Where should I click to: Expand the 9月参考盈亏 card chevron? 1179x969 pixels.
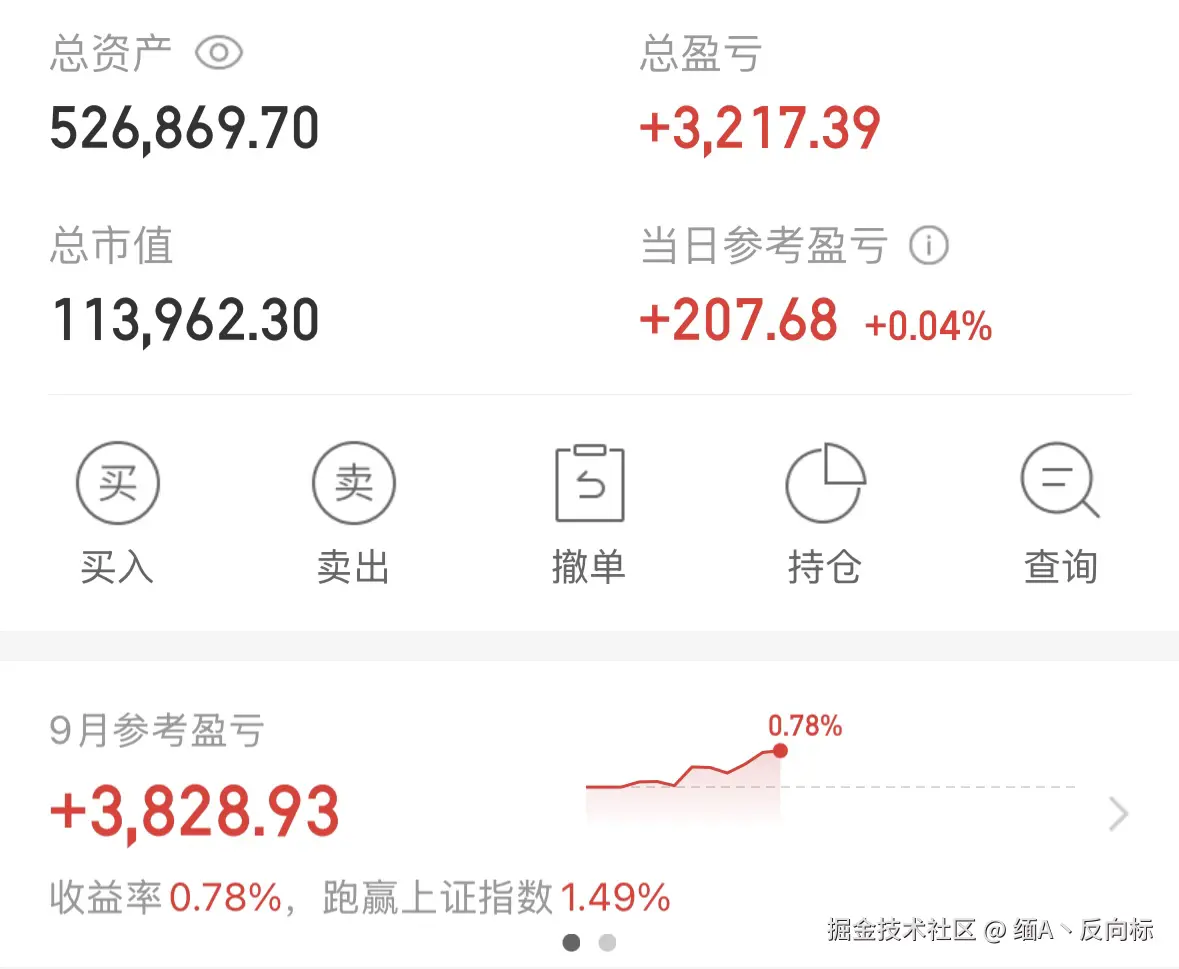coord(1119,815)
